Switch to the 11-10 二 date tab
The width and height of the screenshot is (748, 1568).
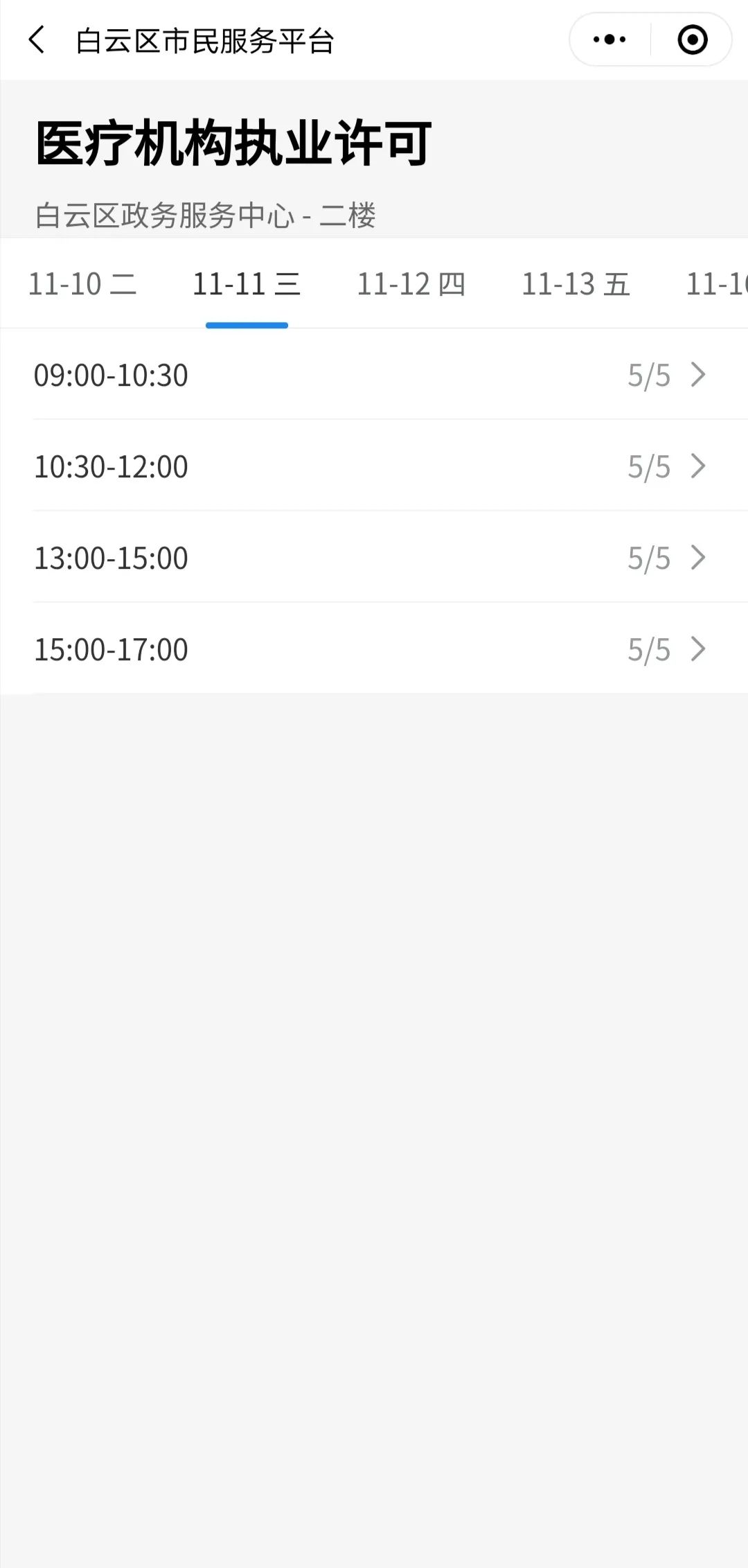[x=82, y=284]
